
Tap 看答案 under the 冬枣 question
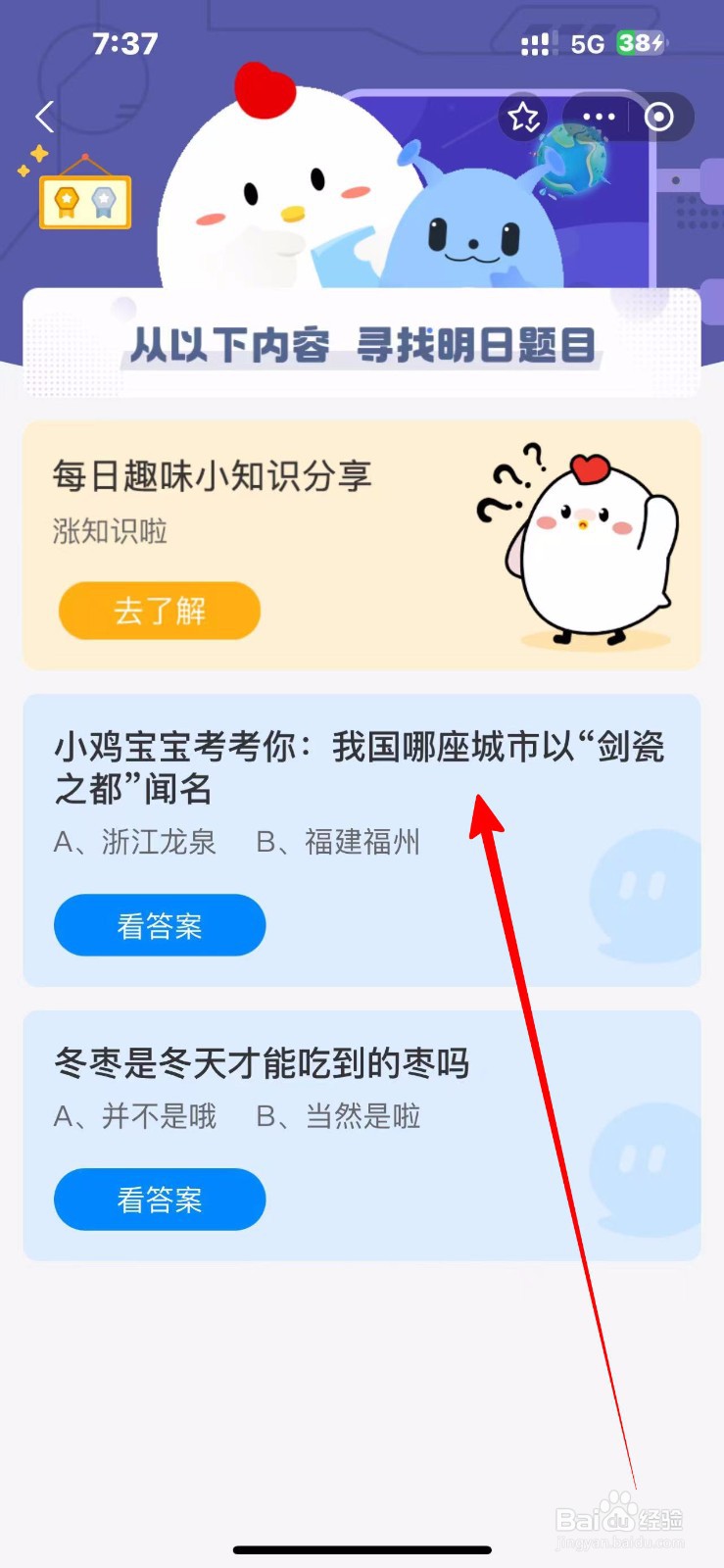coord(159,1200)
